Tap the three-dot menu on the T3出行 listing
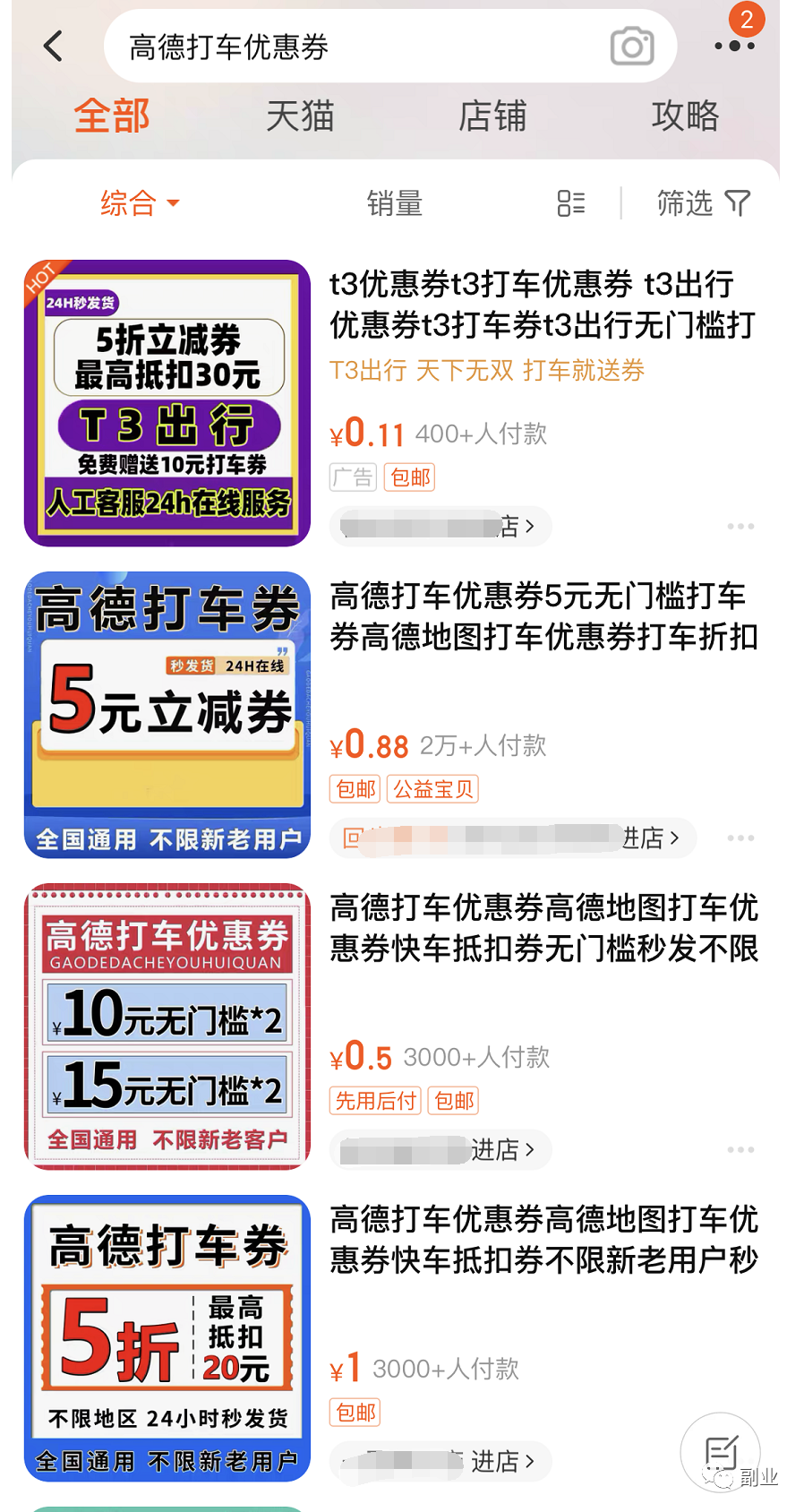 click(740, 526)
